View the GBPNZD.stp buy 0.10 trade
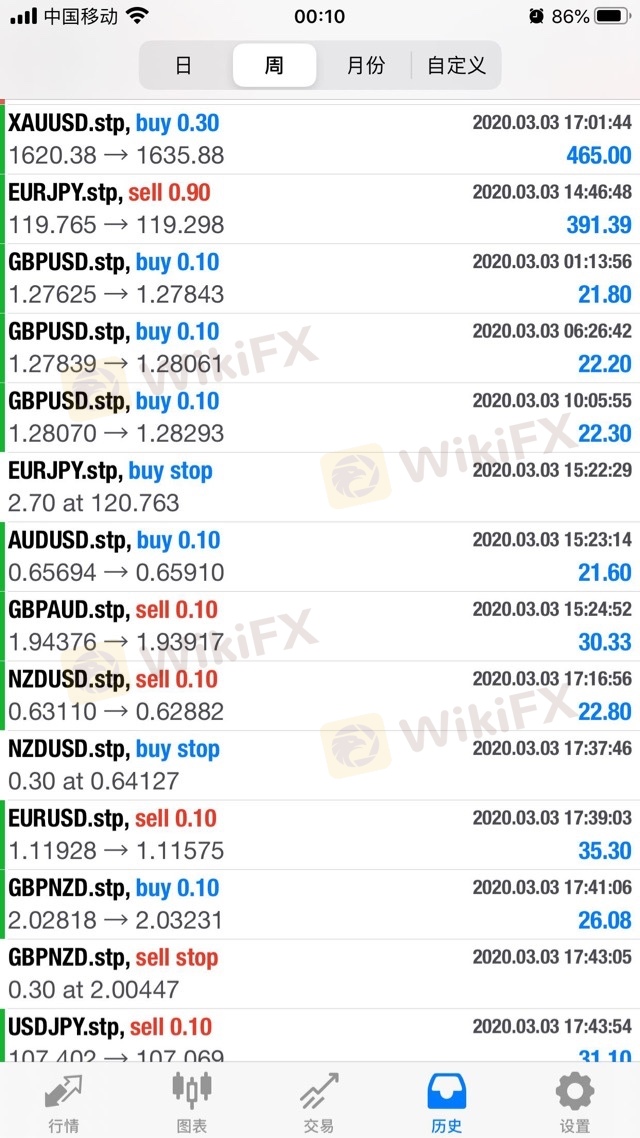 (320, 904)
